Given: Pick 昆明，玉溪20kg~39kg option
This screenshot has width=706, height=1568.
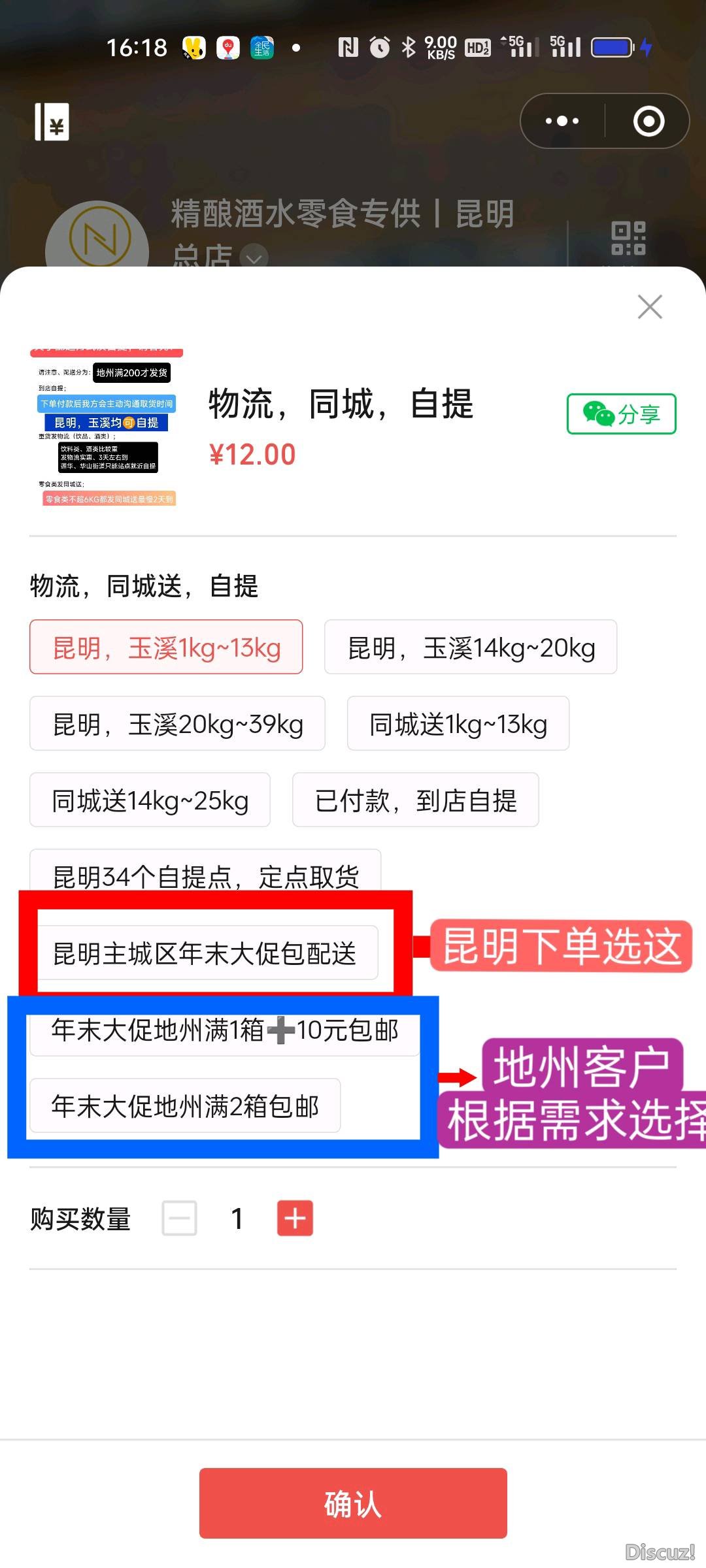Looking at the screenshot, I should (177, 724).
